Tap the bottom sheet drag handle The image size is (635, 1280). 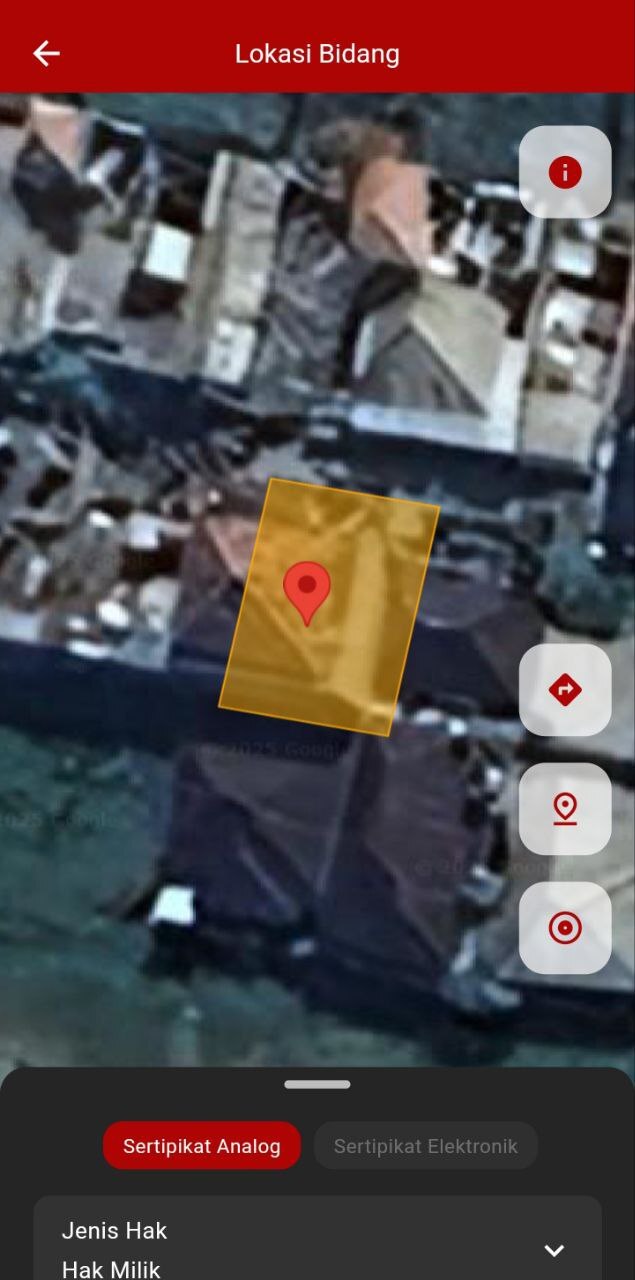(x=317, y=1084)
